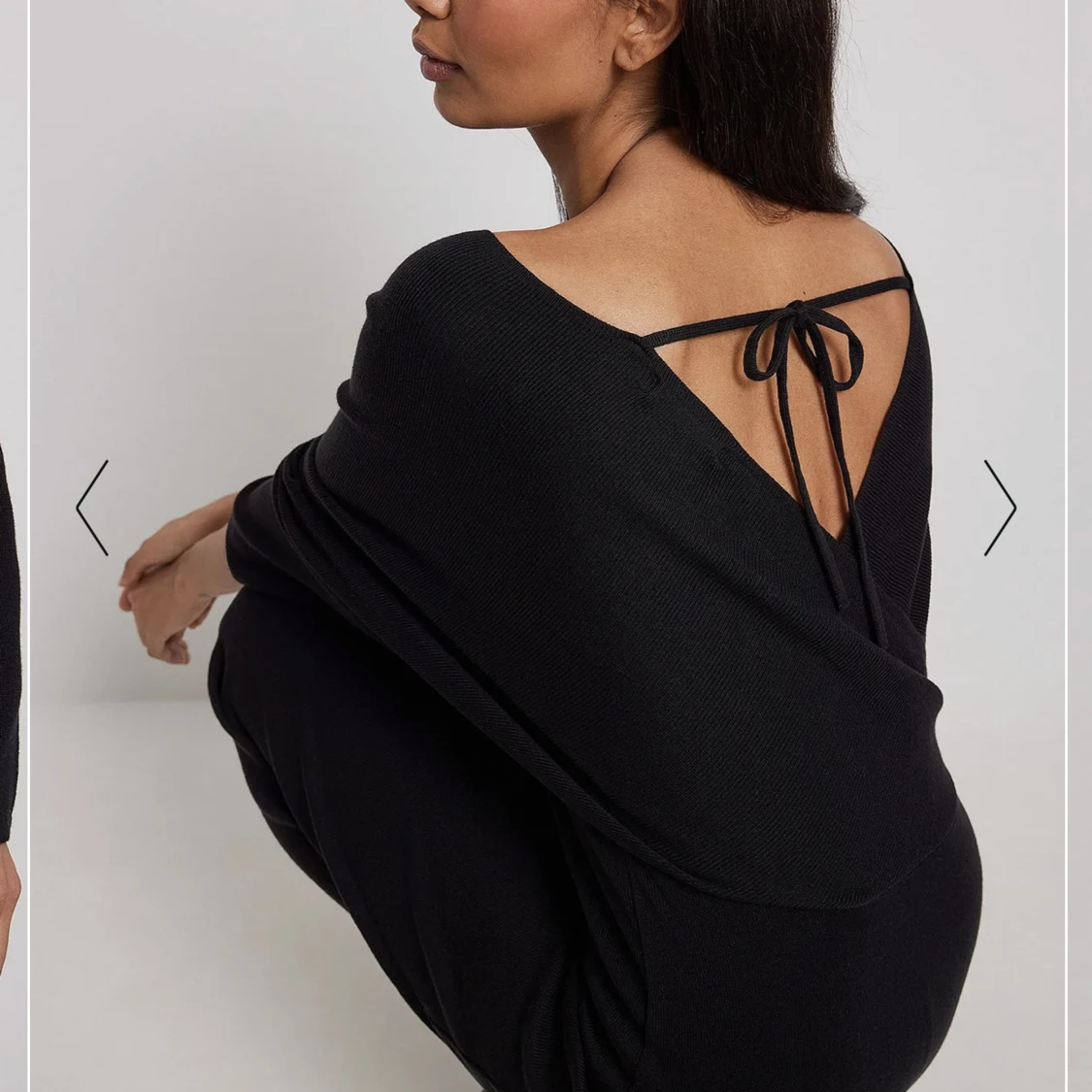Show the next product photo
The height and width of the screenshot is (1092, 1092).
click(999, 508)
